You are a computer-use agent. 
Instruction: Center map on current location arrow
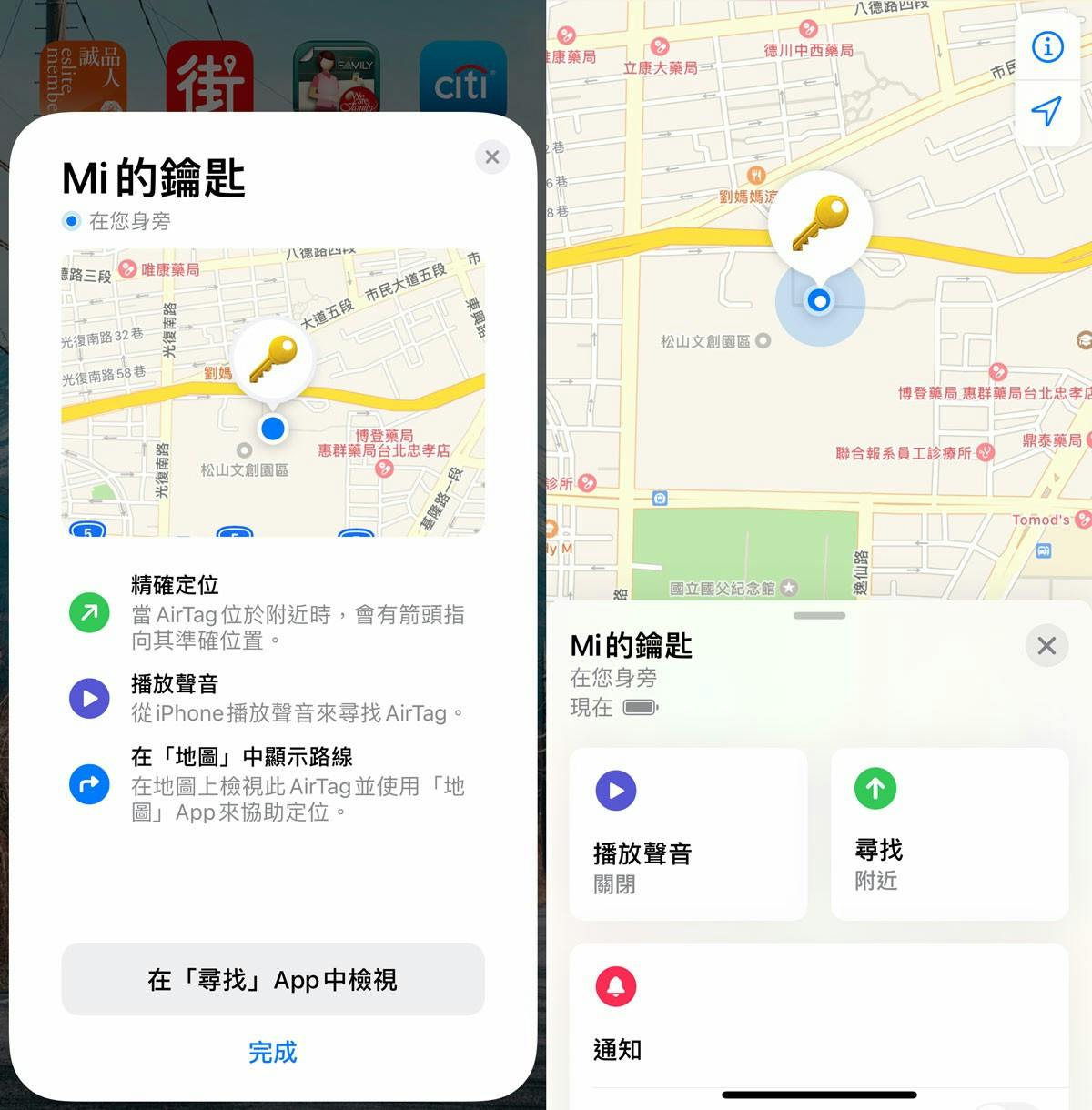tap(1047, 111)
